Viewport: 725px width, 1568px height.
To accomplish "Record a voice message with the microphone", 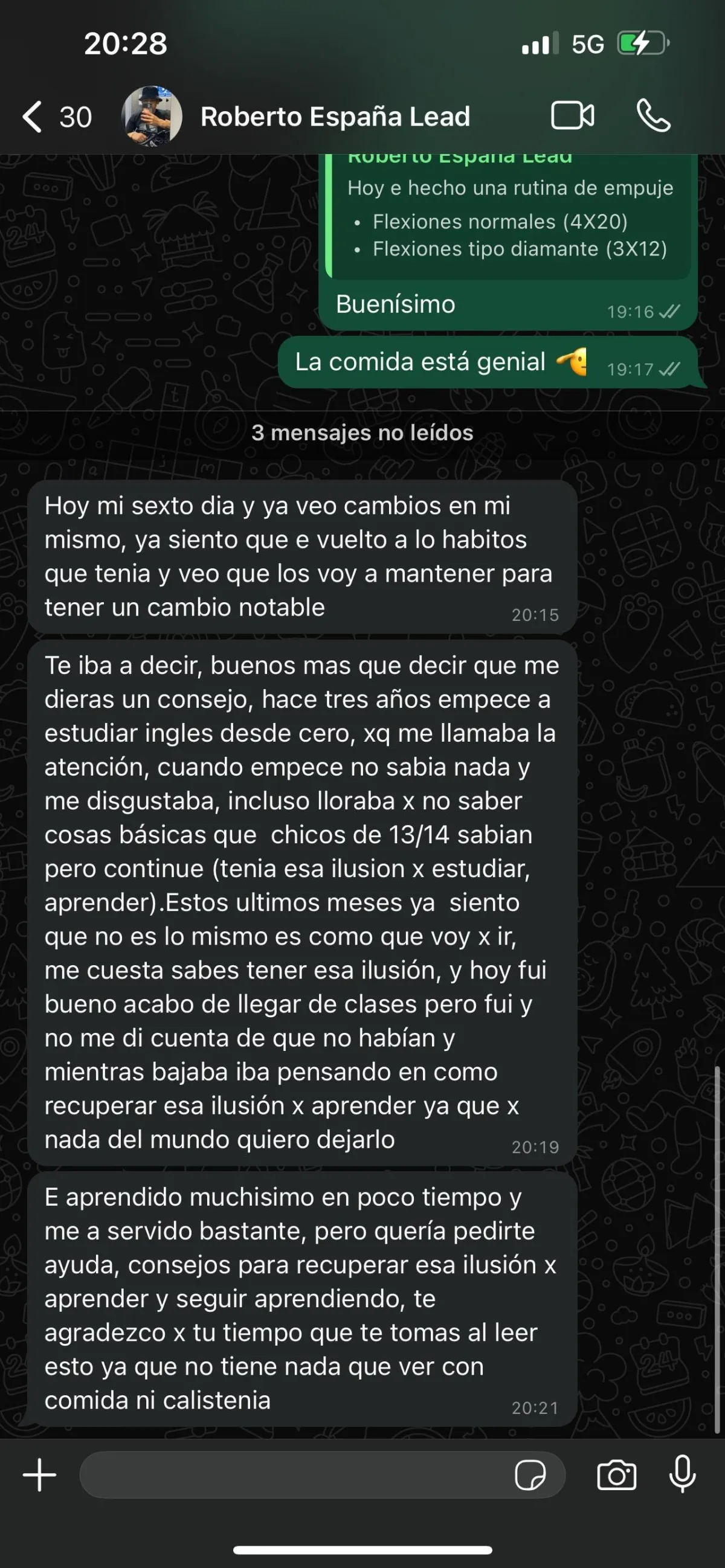I will pyautogui.click(x=682, y=1476).
